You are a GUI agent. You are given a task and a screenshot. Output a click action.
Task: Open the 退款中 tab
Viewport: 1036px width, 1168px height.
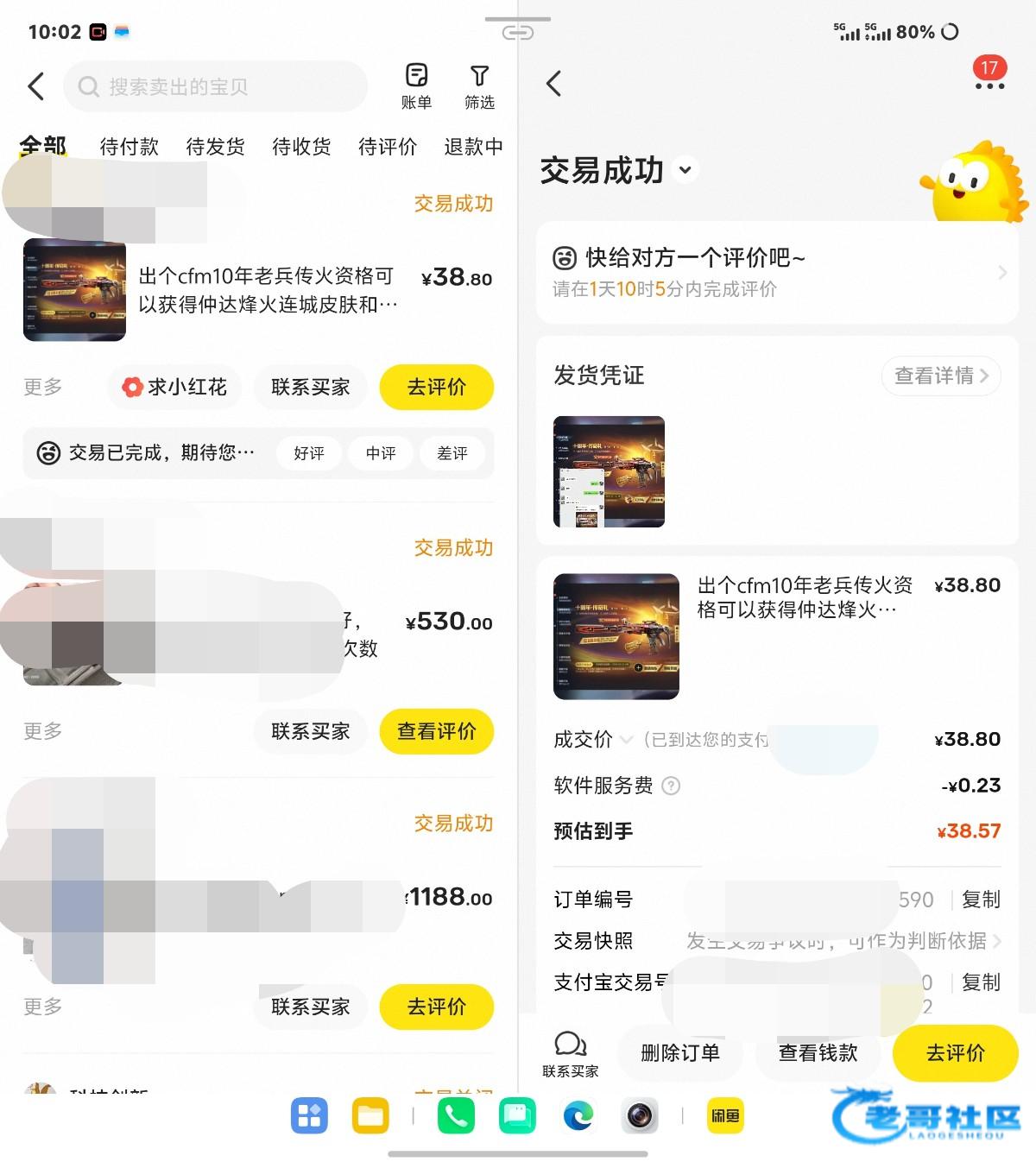point(473,147)
